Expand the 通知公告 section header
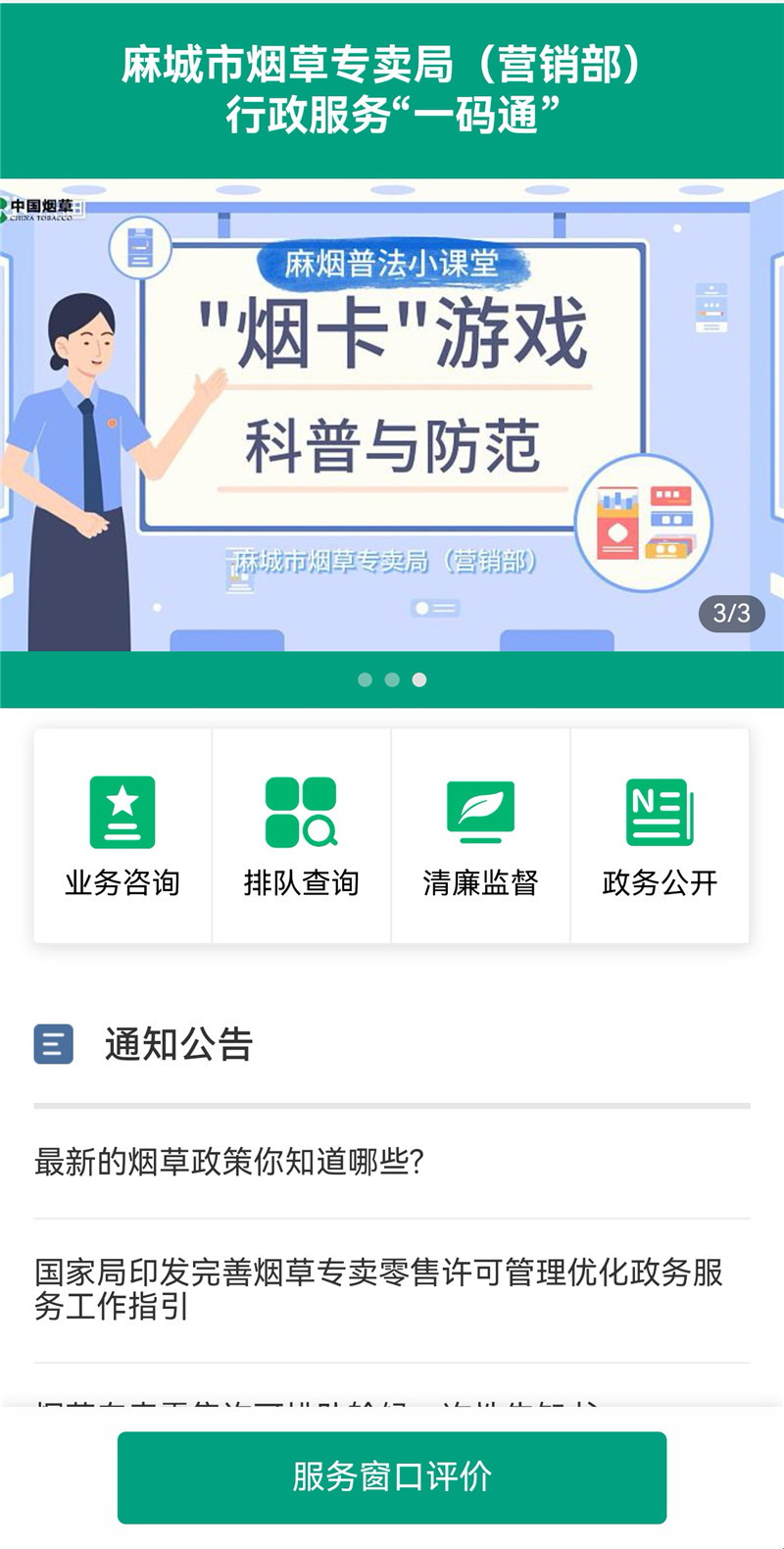Image resolution: width=784 pixels, height=1549 pixels. tap(176, 1044)
